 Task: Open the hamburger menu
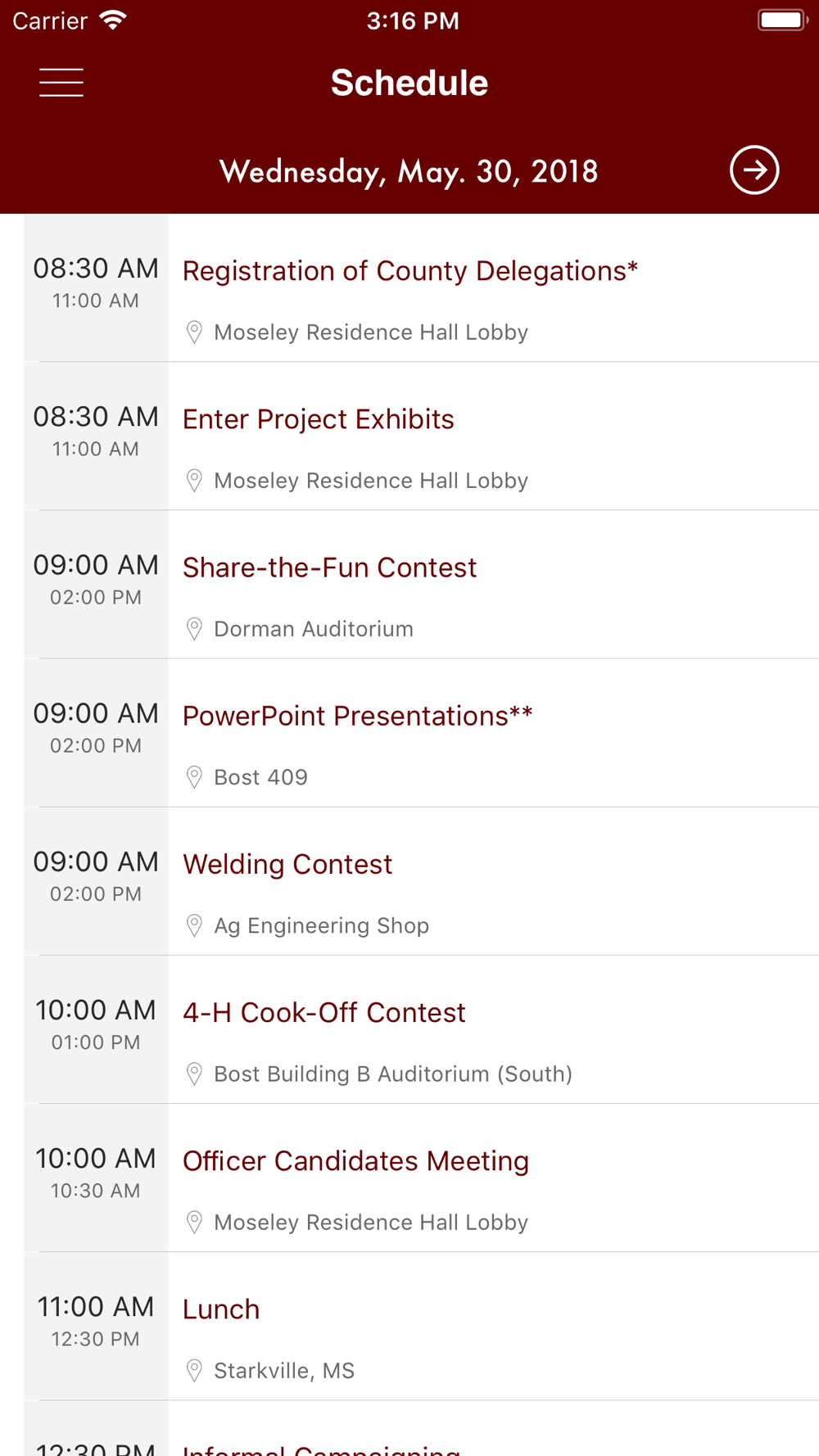click(x=61, y=83)
